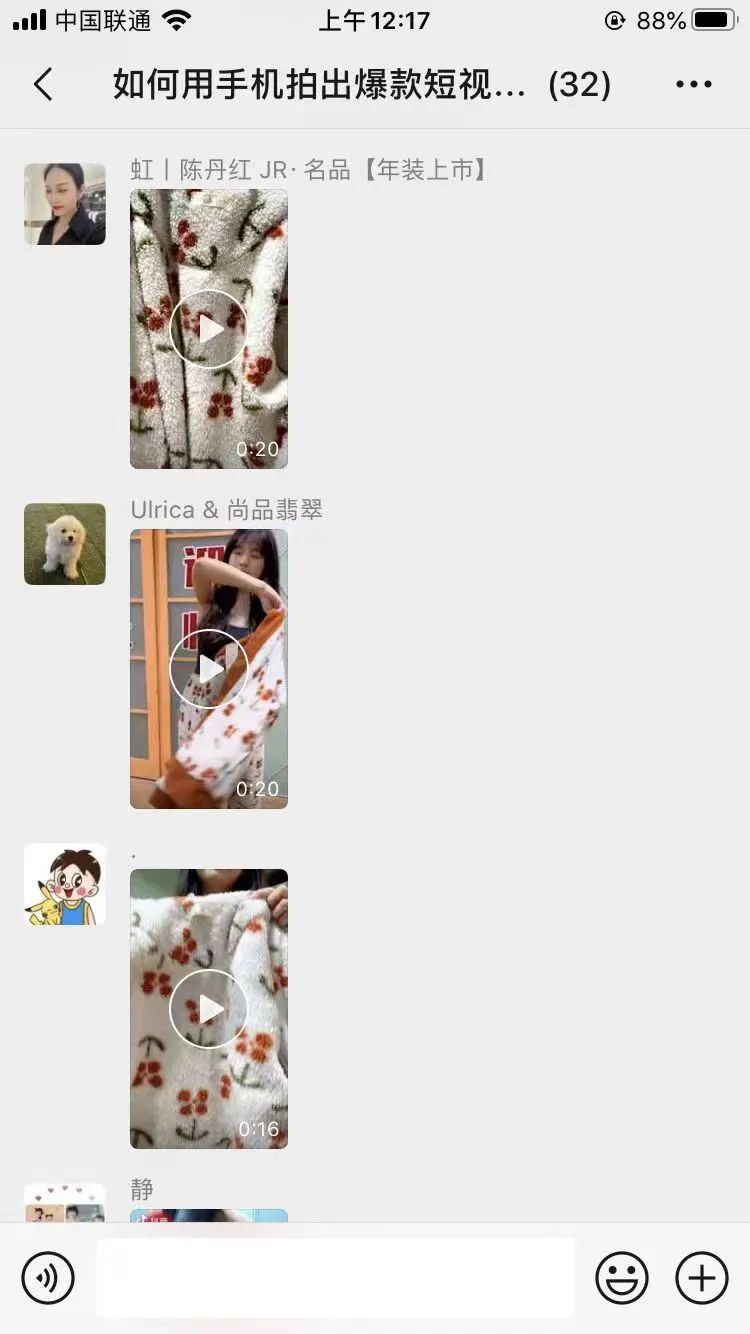
Task: Open the avatar of member 静
Action: (x=65, y=1204)
